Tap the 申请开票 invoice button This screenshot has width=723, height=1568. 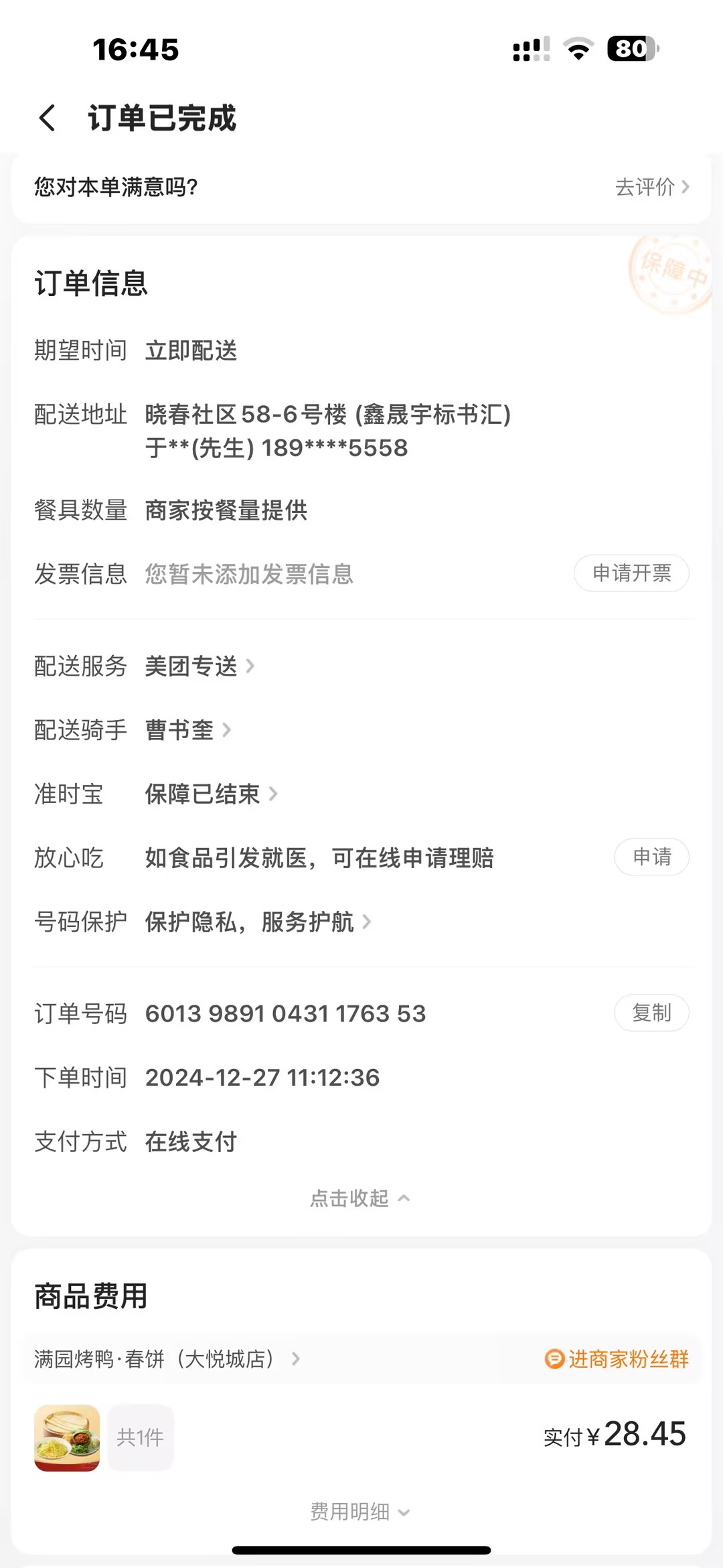coord(631,573)
